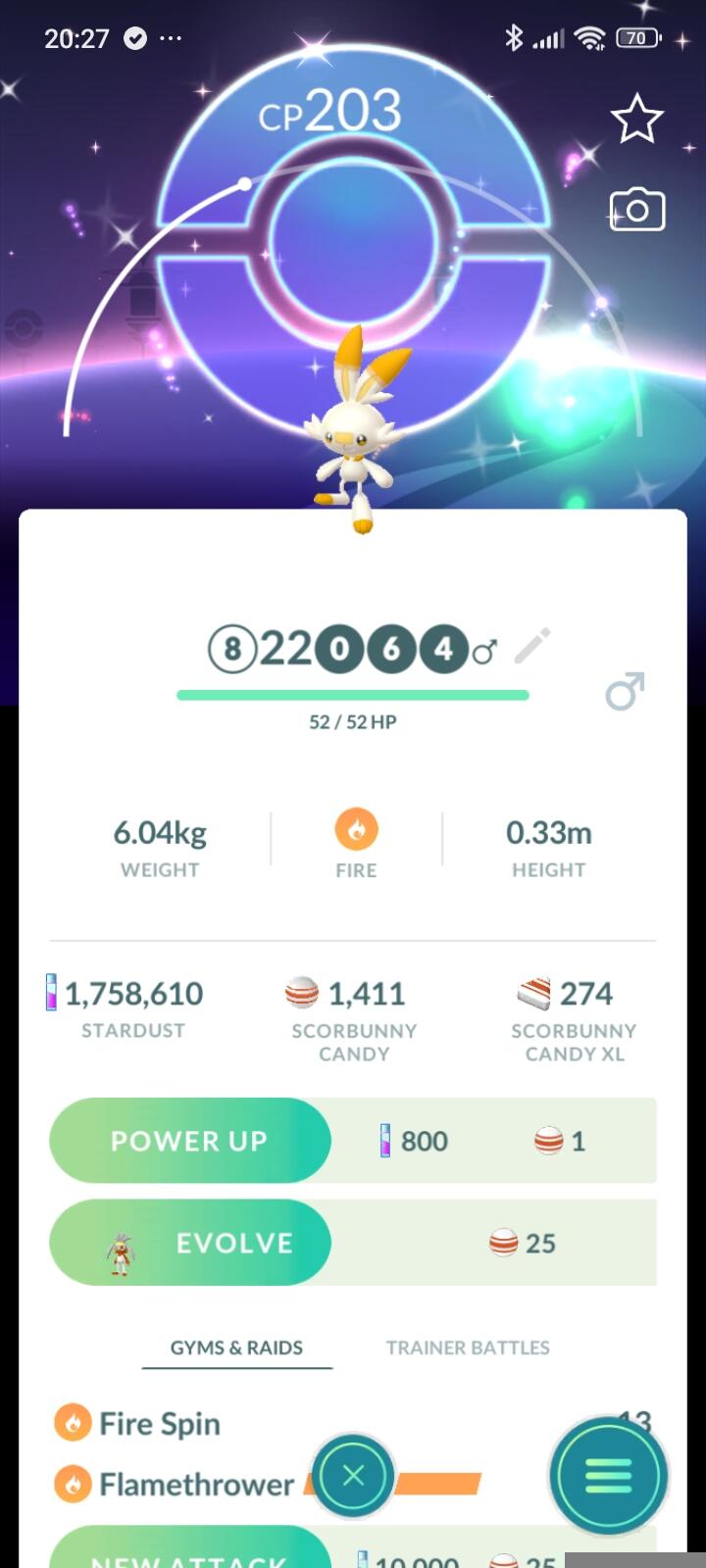Open the AR camera photo mode
The width and height of the screenshot is (706, 1568).
click(637, 210)
